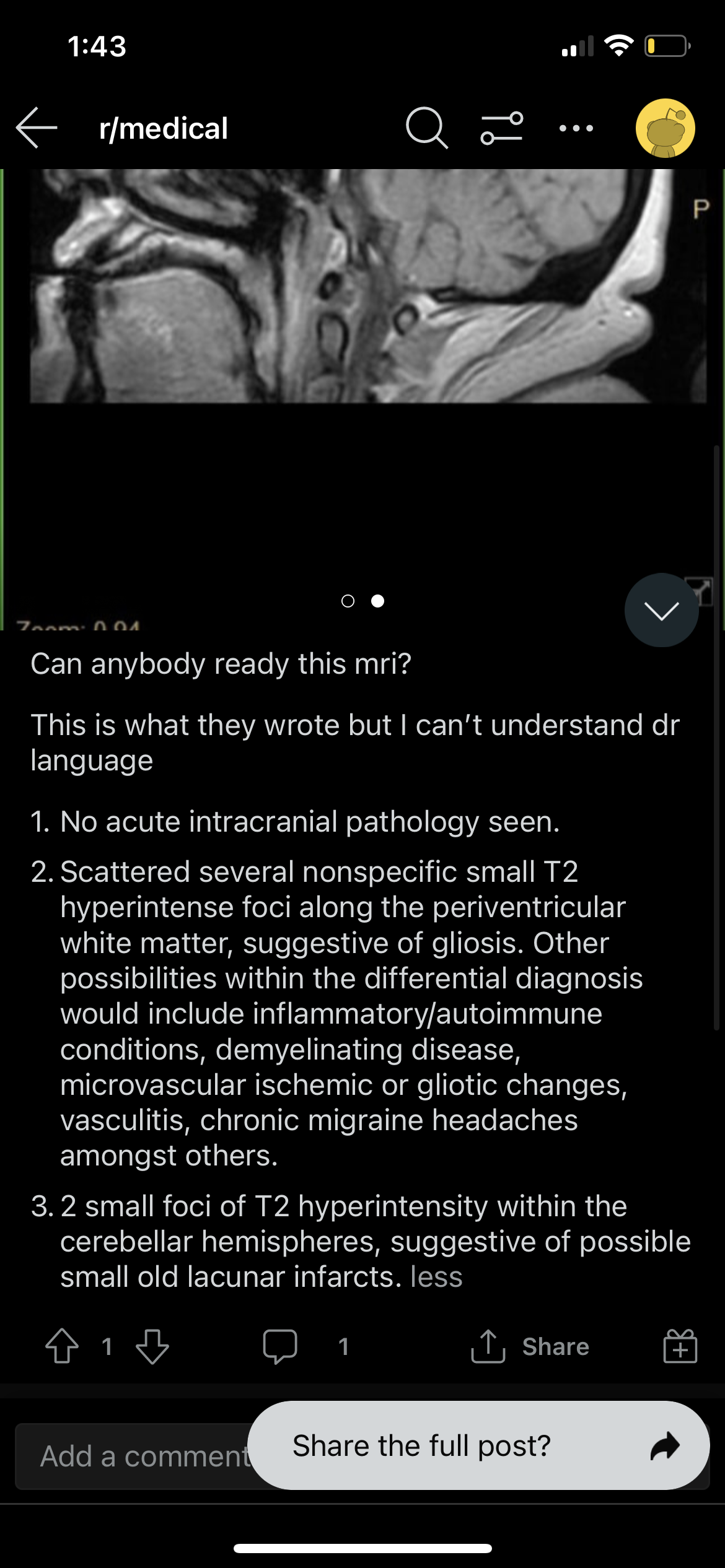Screen dimensions: 725x1568
Task: Jump down using the round chevron button
Action: pos(661,610)
